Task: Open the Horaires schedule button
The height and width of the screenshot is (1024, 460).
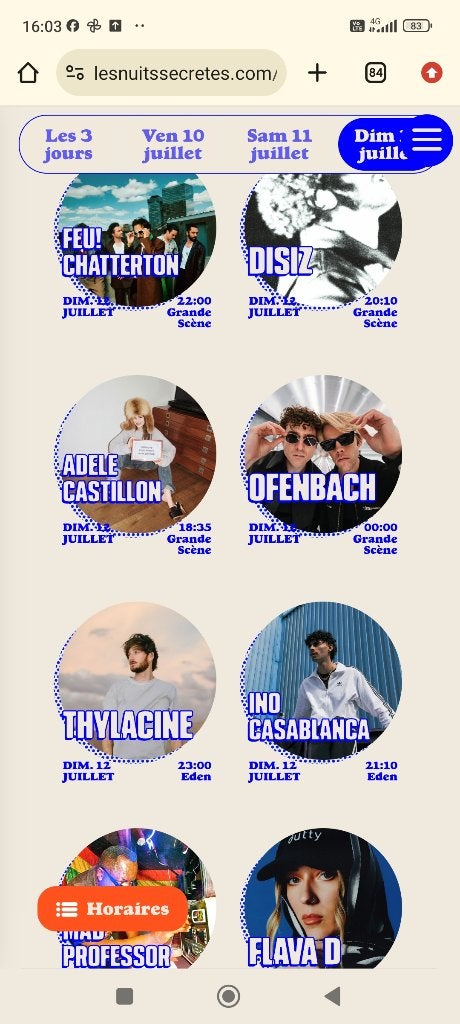Action: pos(112,908)
